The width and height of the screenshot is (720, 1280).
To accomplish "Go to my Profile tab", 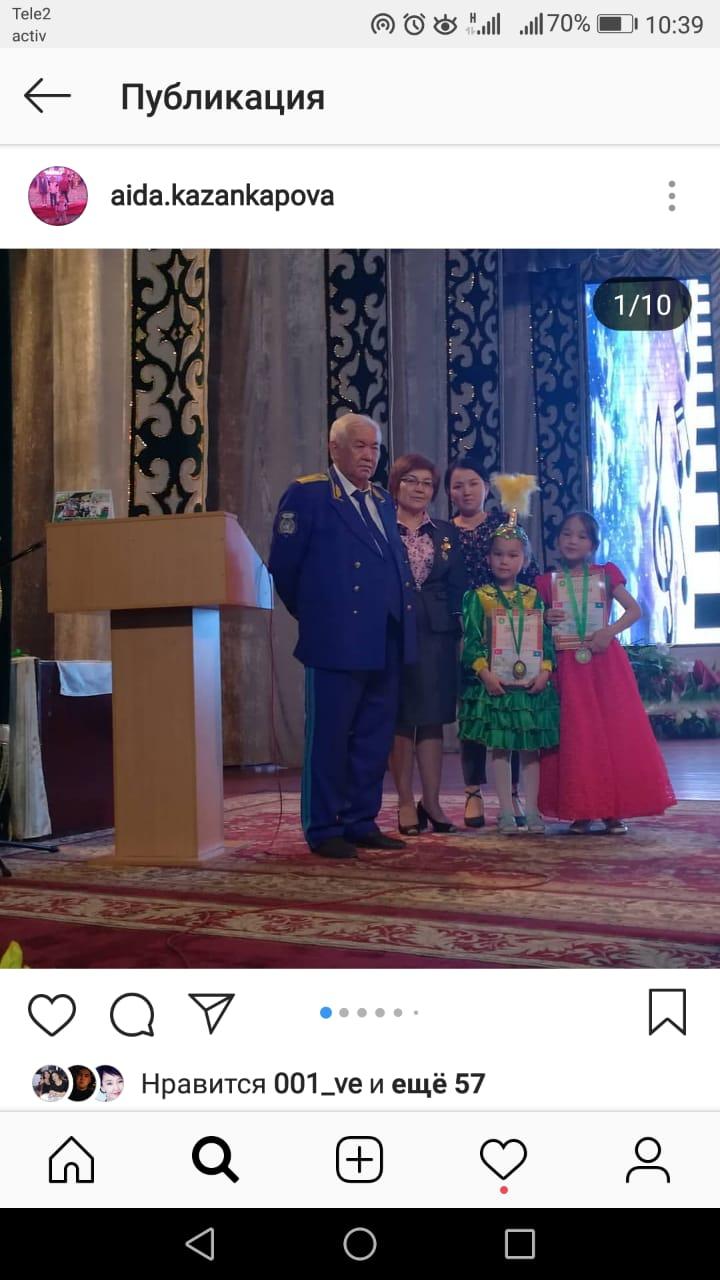I will 648,1160.
